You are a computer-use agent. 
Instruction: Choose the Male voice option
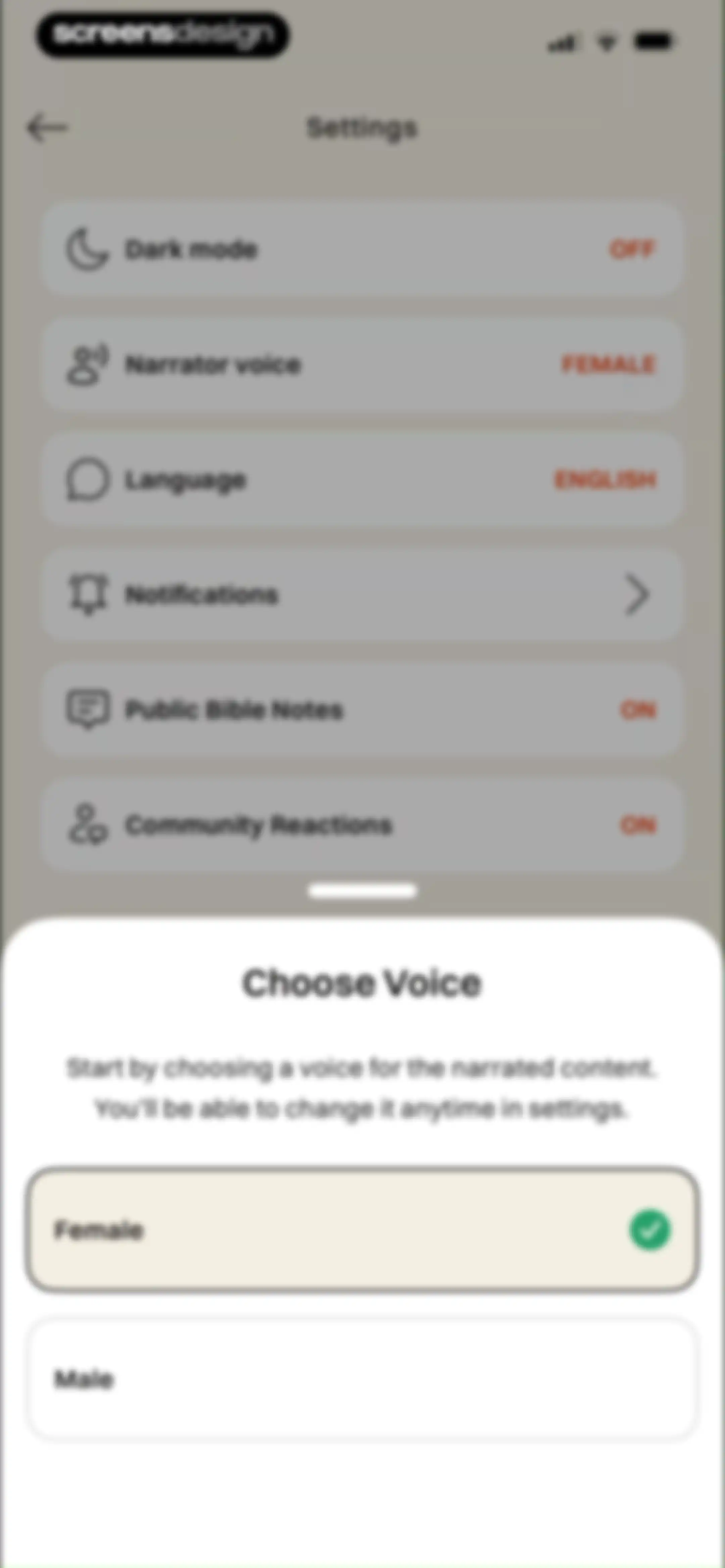pyautogui.click(x=362, y=1379)
